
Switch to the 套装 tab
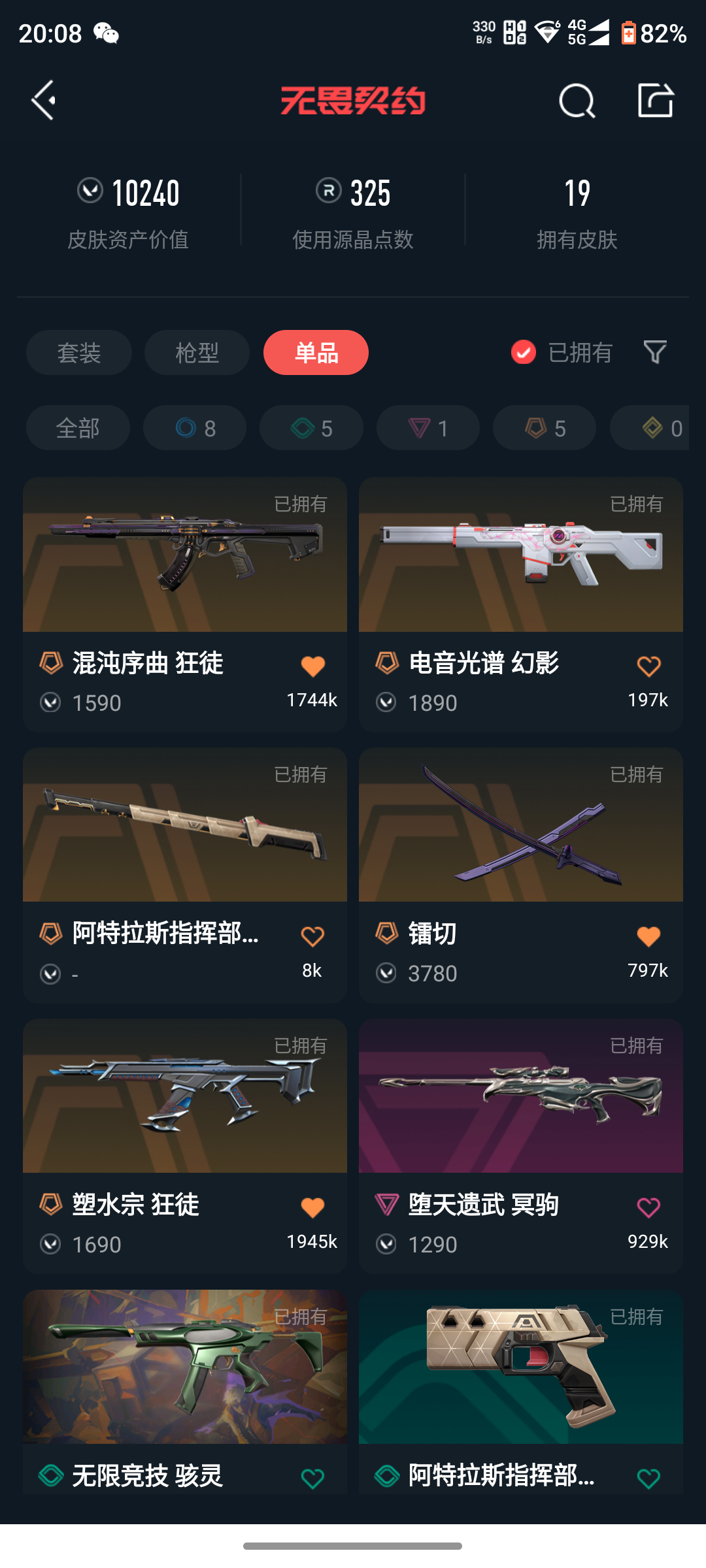[x=79, y=353]
